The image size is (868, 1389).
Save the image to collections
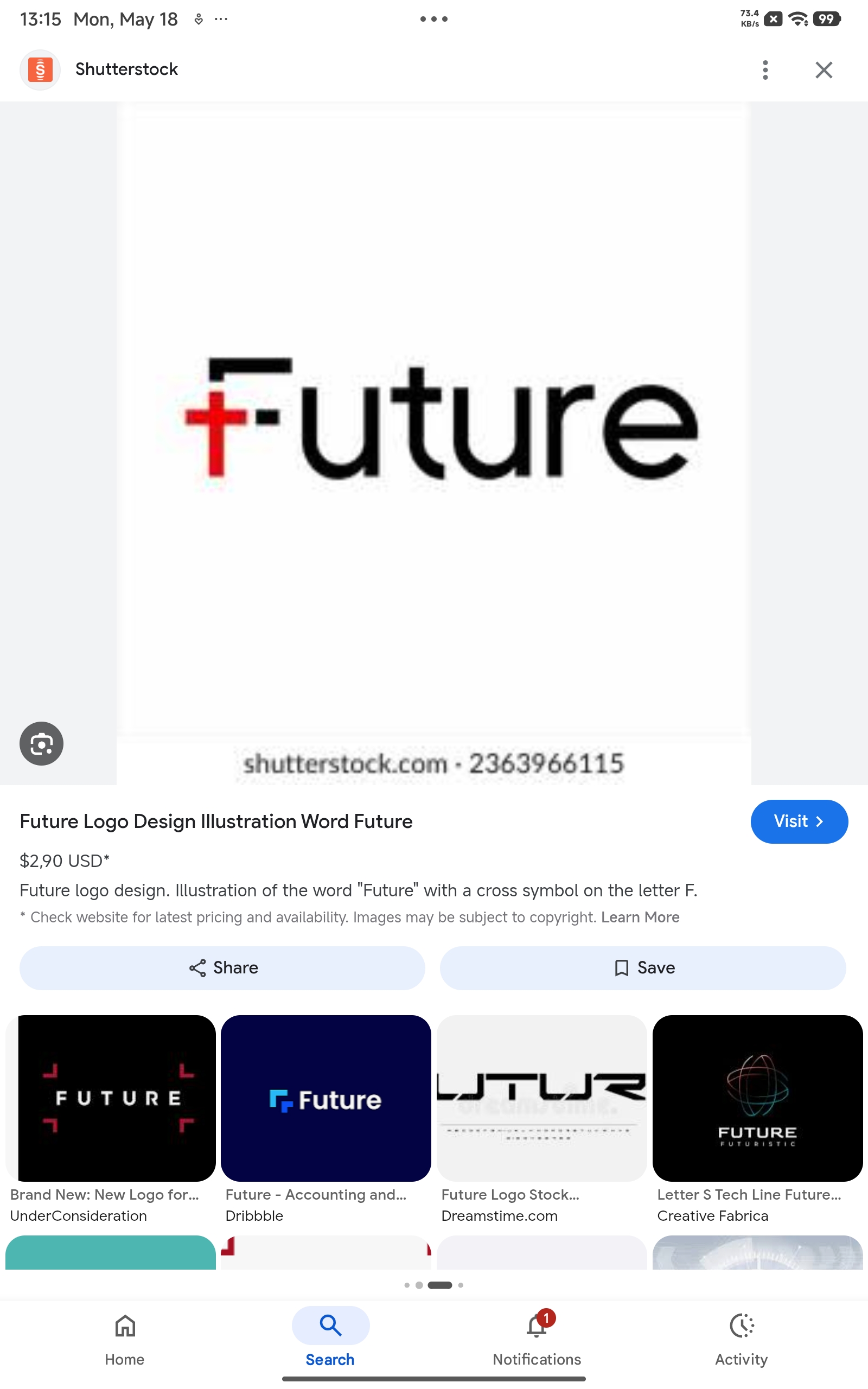pos(643,968)
